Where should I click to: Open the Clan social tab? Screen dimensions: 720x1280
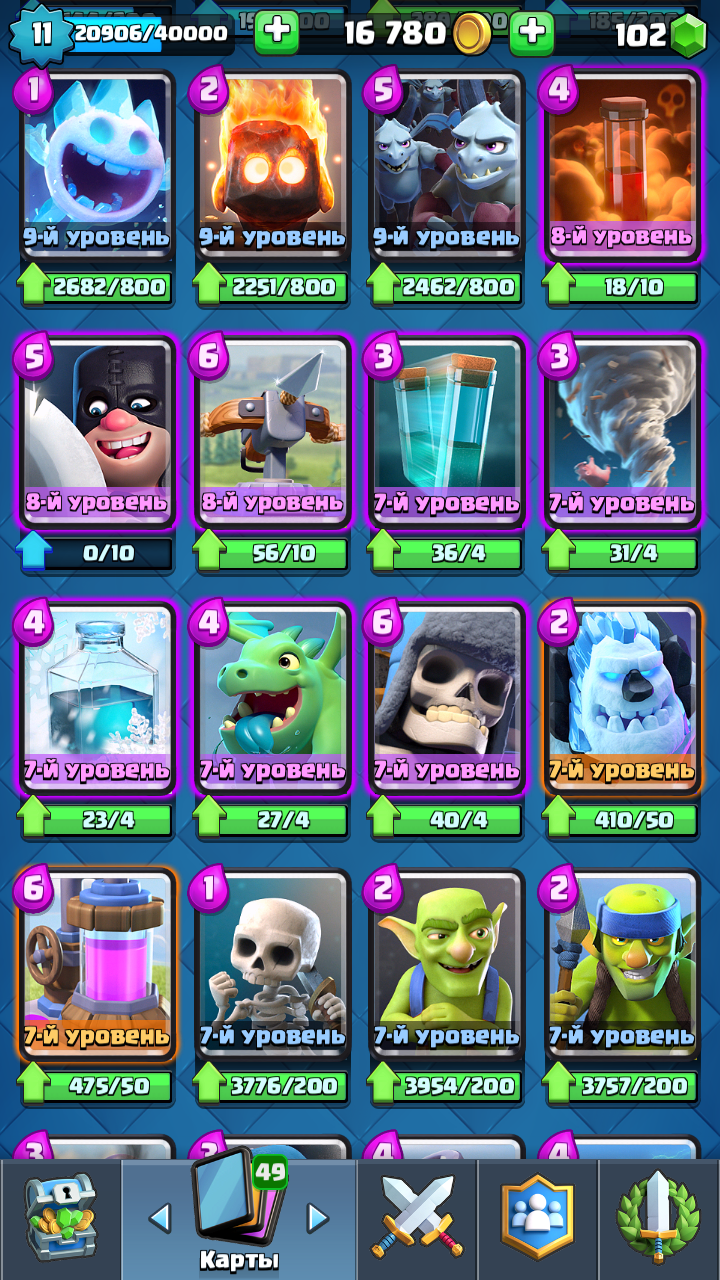537,1220
